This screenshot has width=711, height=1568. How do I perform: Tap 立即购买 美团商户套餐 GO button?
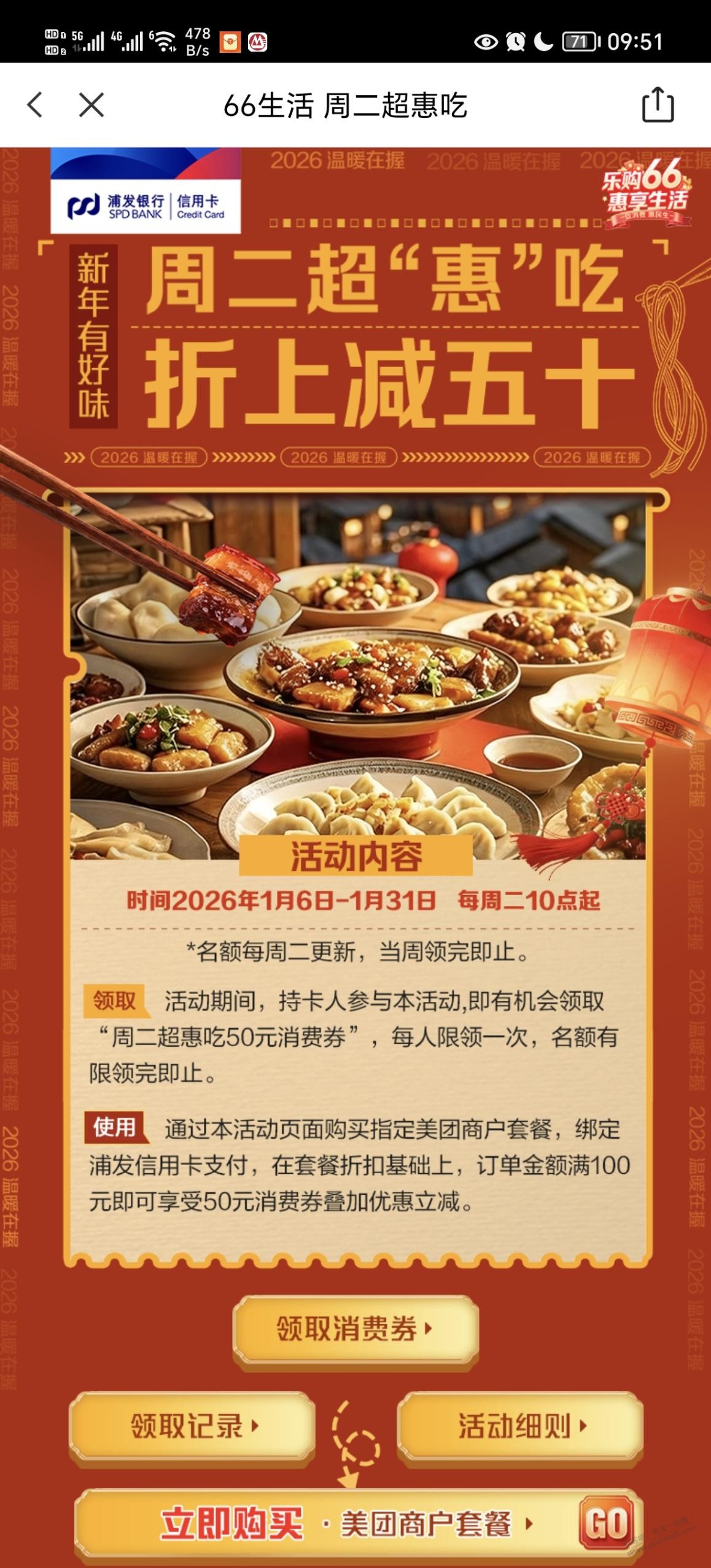coord(359,1523)
